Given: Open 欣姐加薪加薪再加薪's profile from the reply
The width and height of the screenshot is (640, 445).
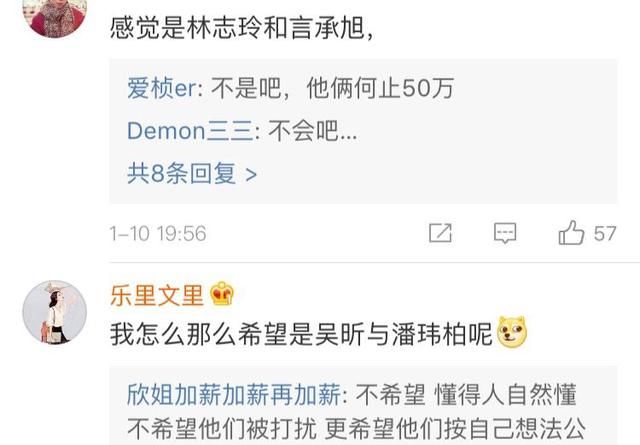Looking at the screenshot, I should coord(234,394).
